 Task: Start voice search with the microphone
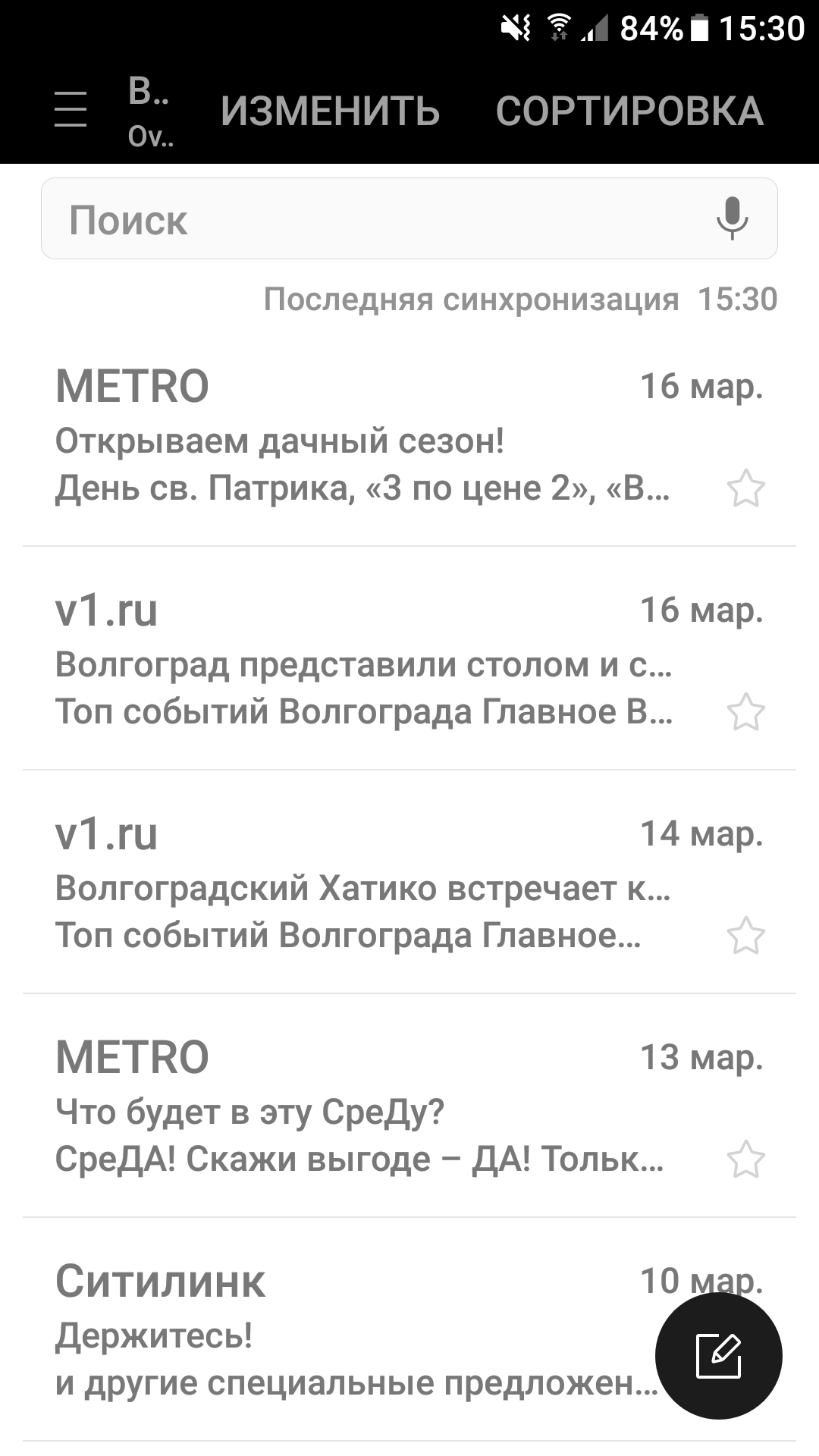tap(732, 218)
